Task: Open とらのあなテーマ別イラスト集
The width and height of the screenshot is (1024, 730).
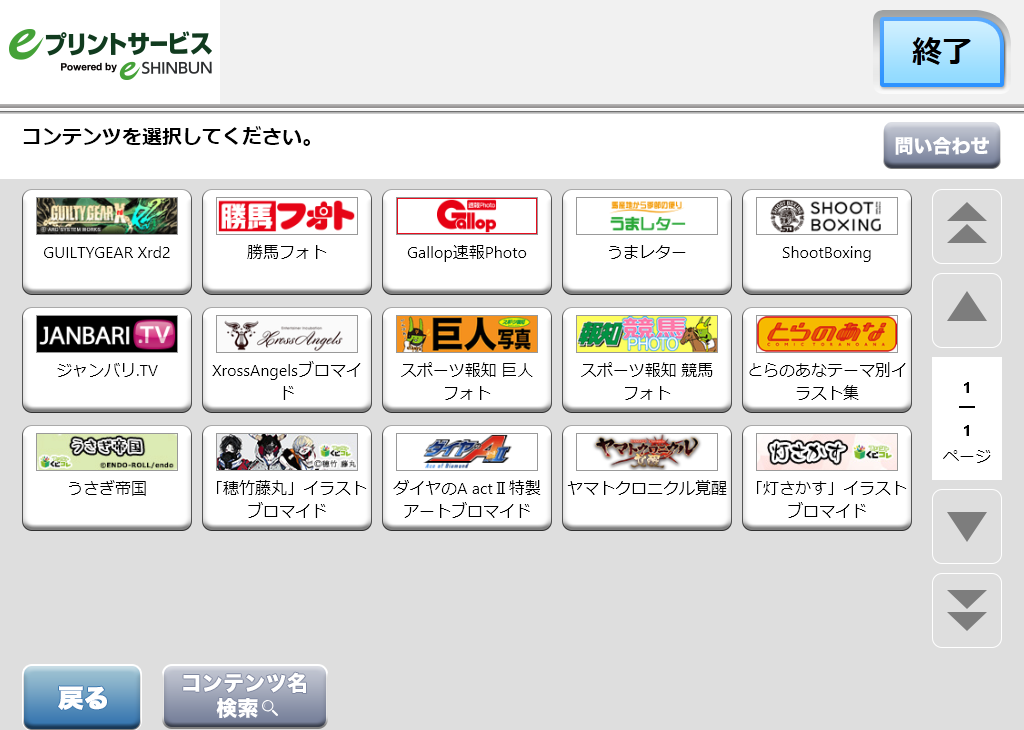Action: (827, 358)
